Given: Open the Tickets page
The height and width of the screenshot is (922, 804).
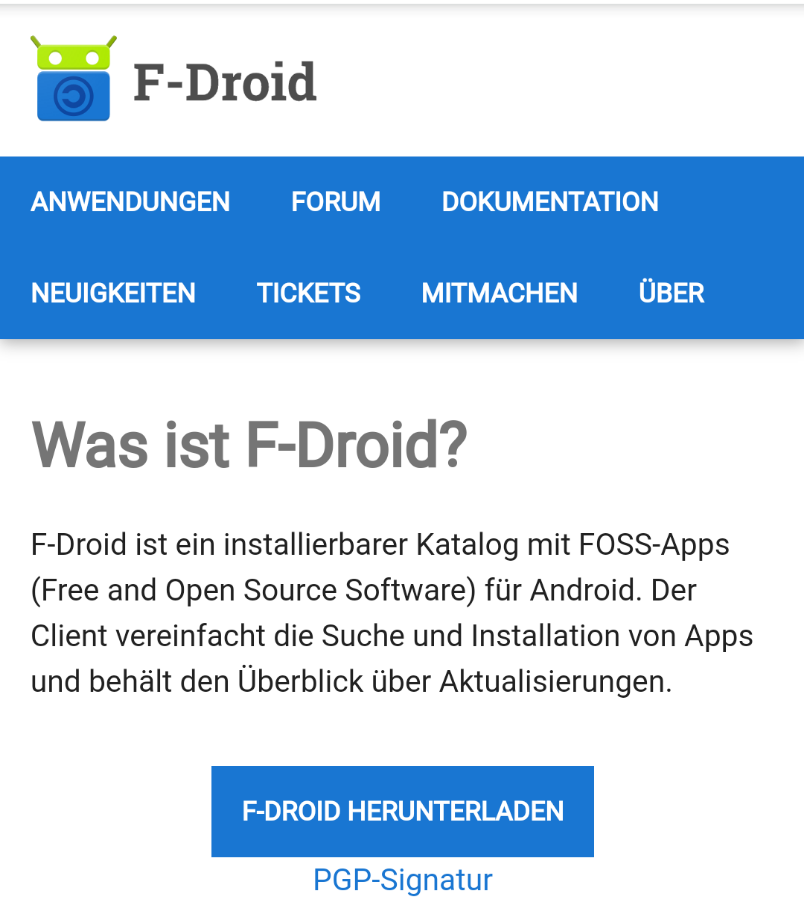Looking at the screenshot, I should [x=309, y=293].
